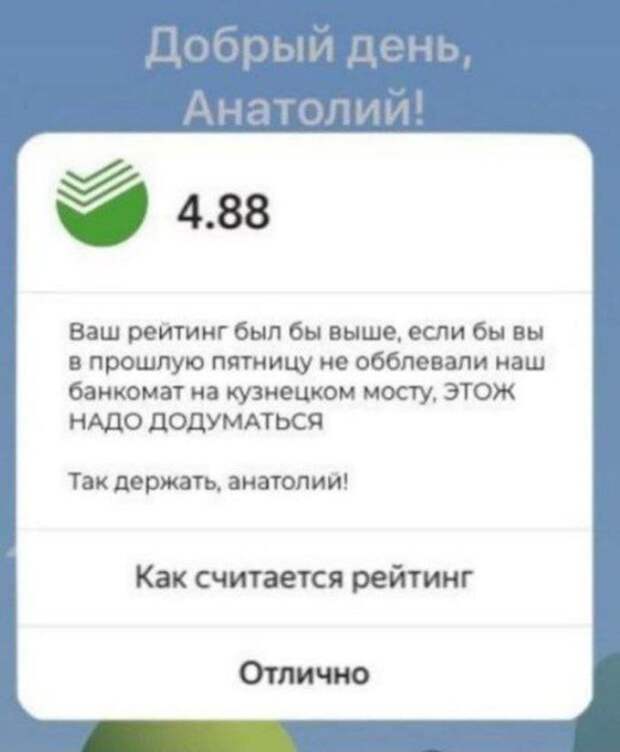Open "Как считается рейтинг" explanation

(x=306, y=578)
